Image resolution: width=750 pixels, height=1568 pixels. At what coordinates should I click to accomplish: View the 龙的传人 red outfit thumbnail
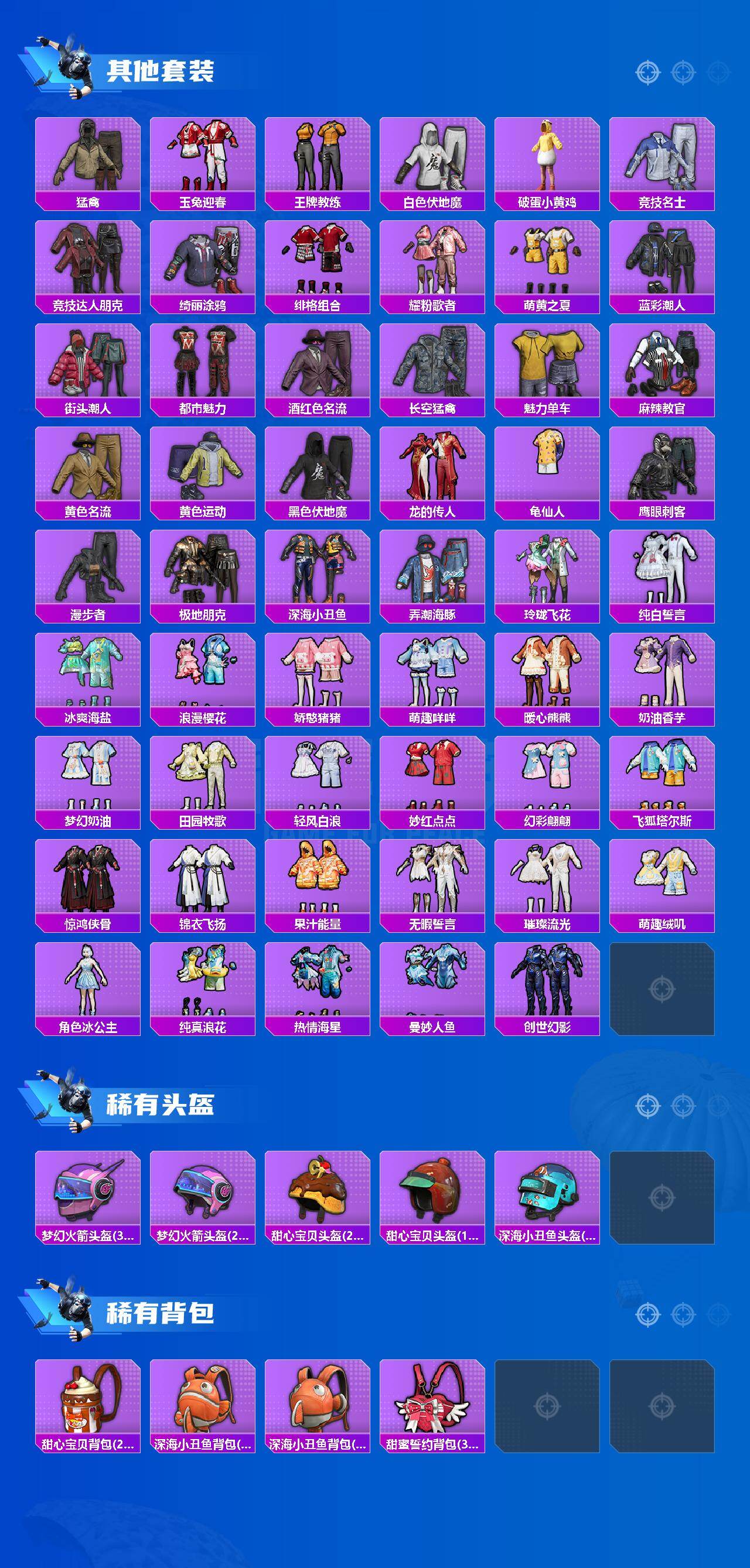(434, 466)
